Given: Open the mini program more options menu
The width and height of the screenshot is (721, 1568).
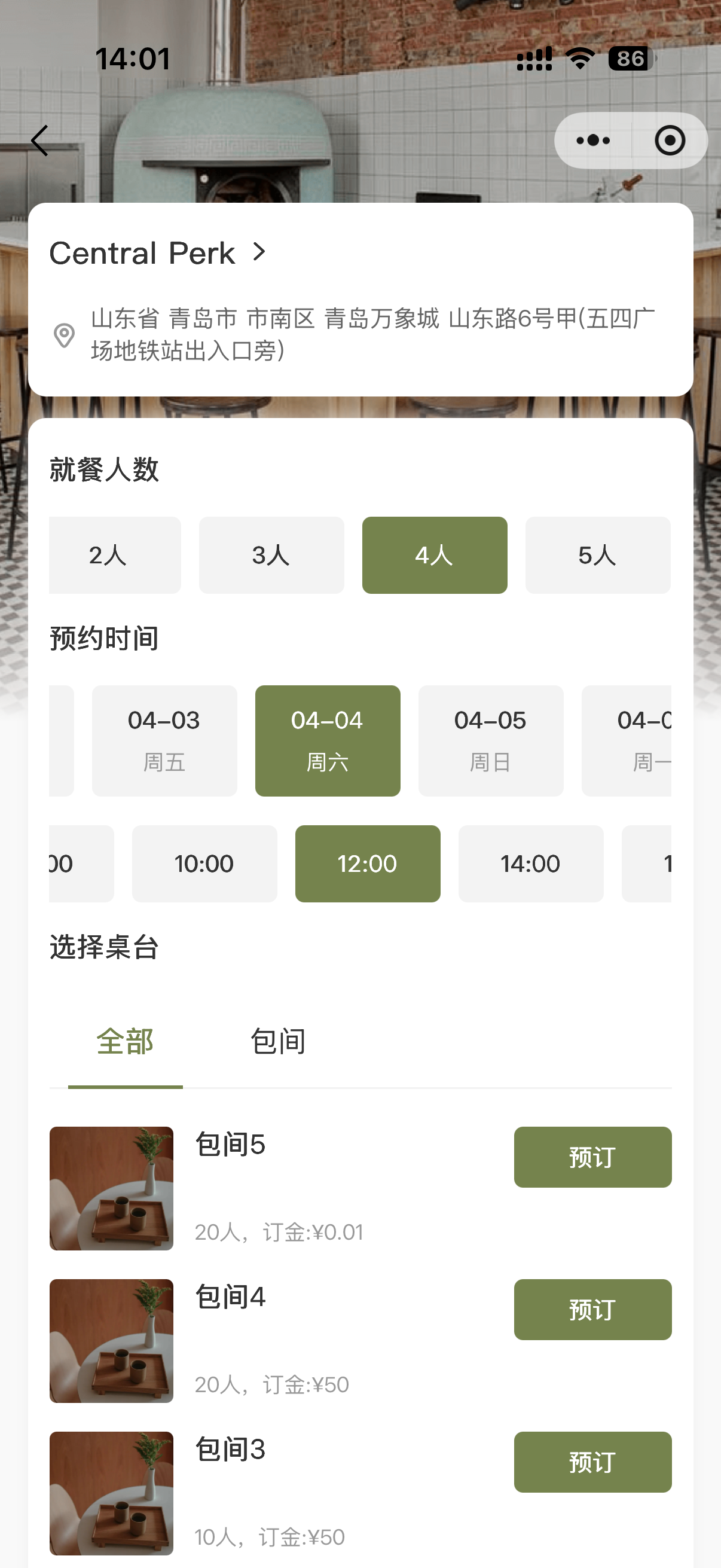Looking at the screenshot, I should click(x=592, y=141).
